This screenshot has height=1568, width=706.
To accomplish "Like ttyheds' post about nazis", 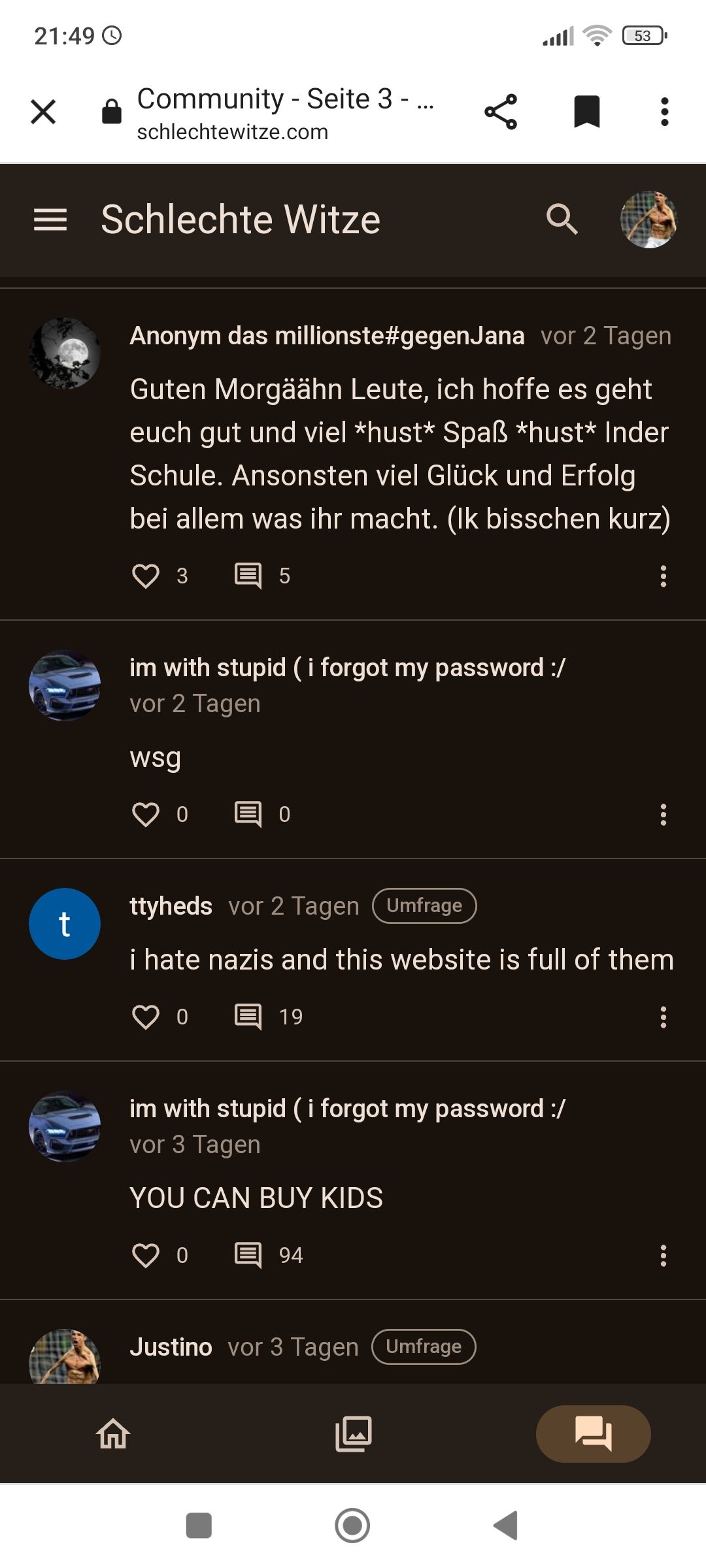I will [x=146, y=1017].
